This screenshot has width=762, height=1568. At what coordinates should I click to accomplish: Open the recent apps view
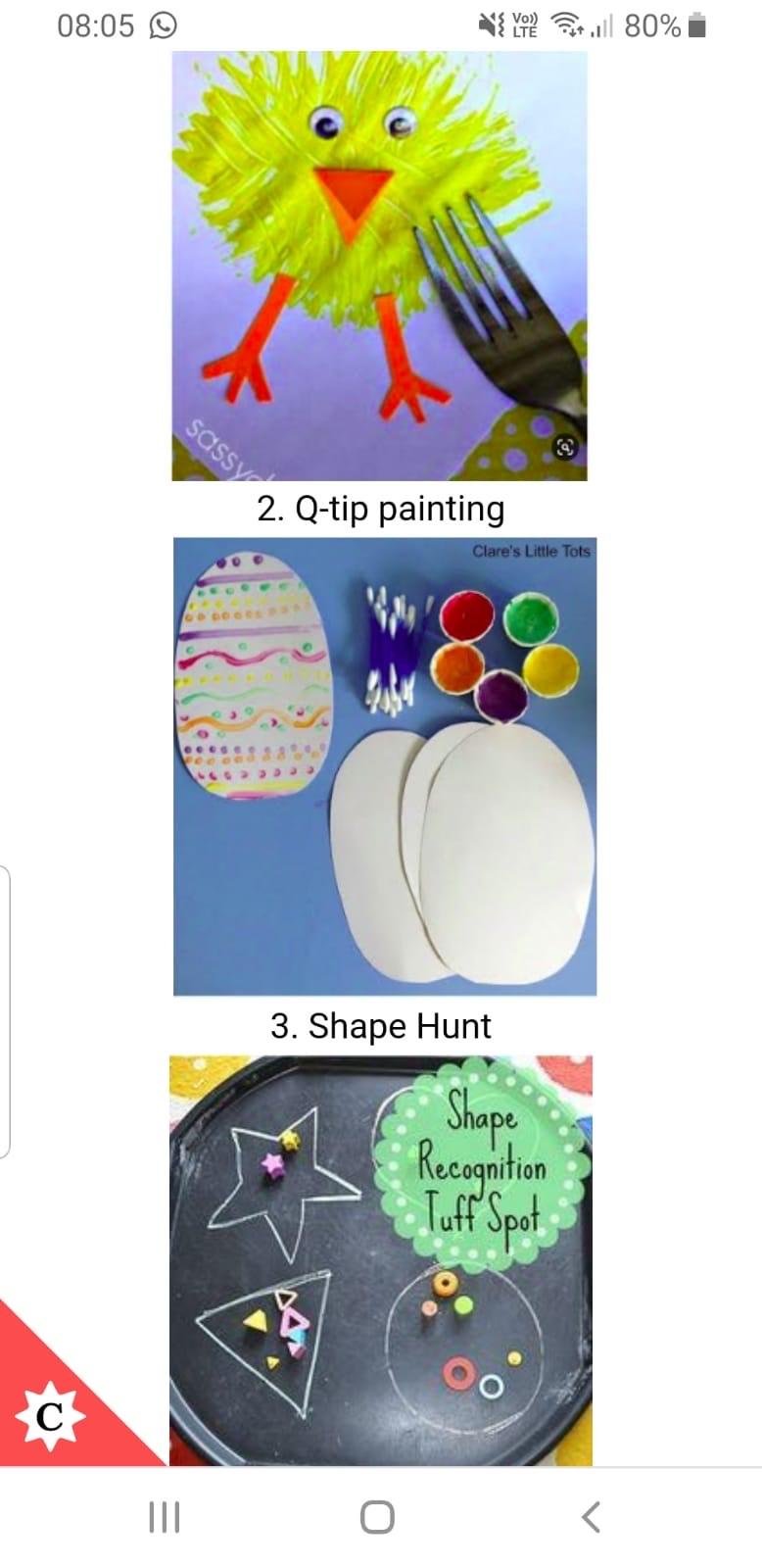pos(164,1517)
